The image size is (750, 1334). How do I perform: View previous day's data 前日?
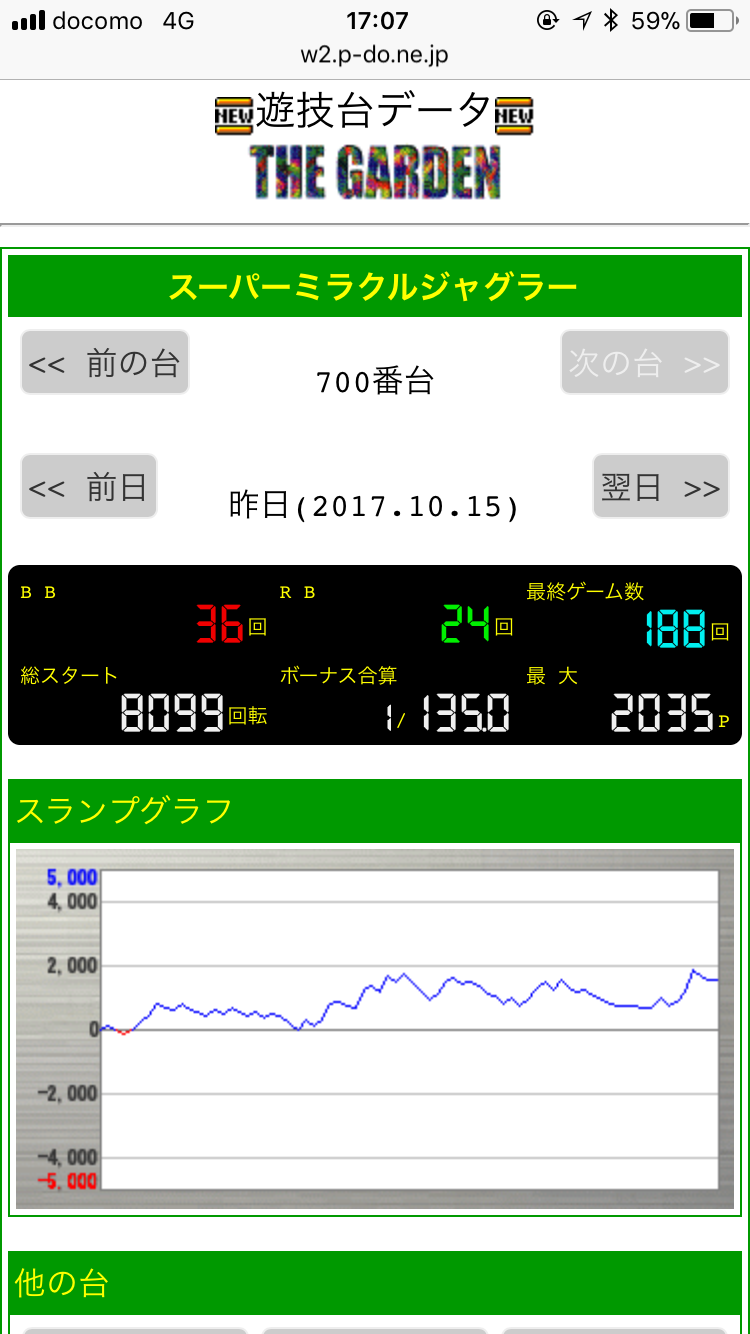pyautogui.click(x=89, y=486)
